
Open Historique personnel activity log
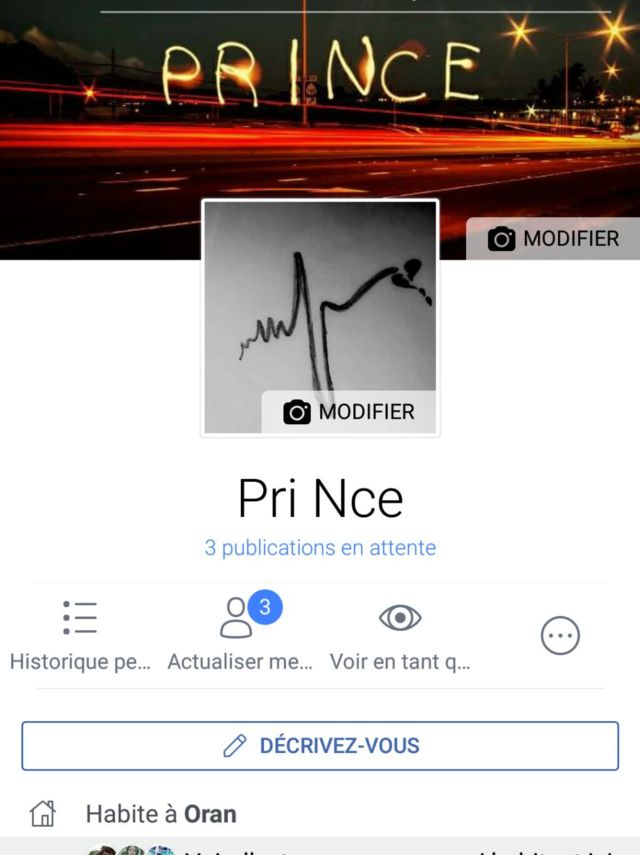(x=80, y=634)
